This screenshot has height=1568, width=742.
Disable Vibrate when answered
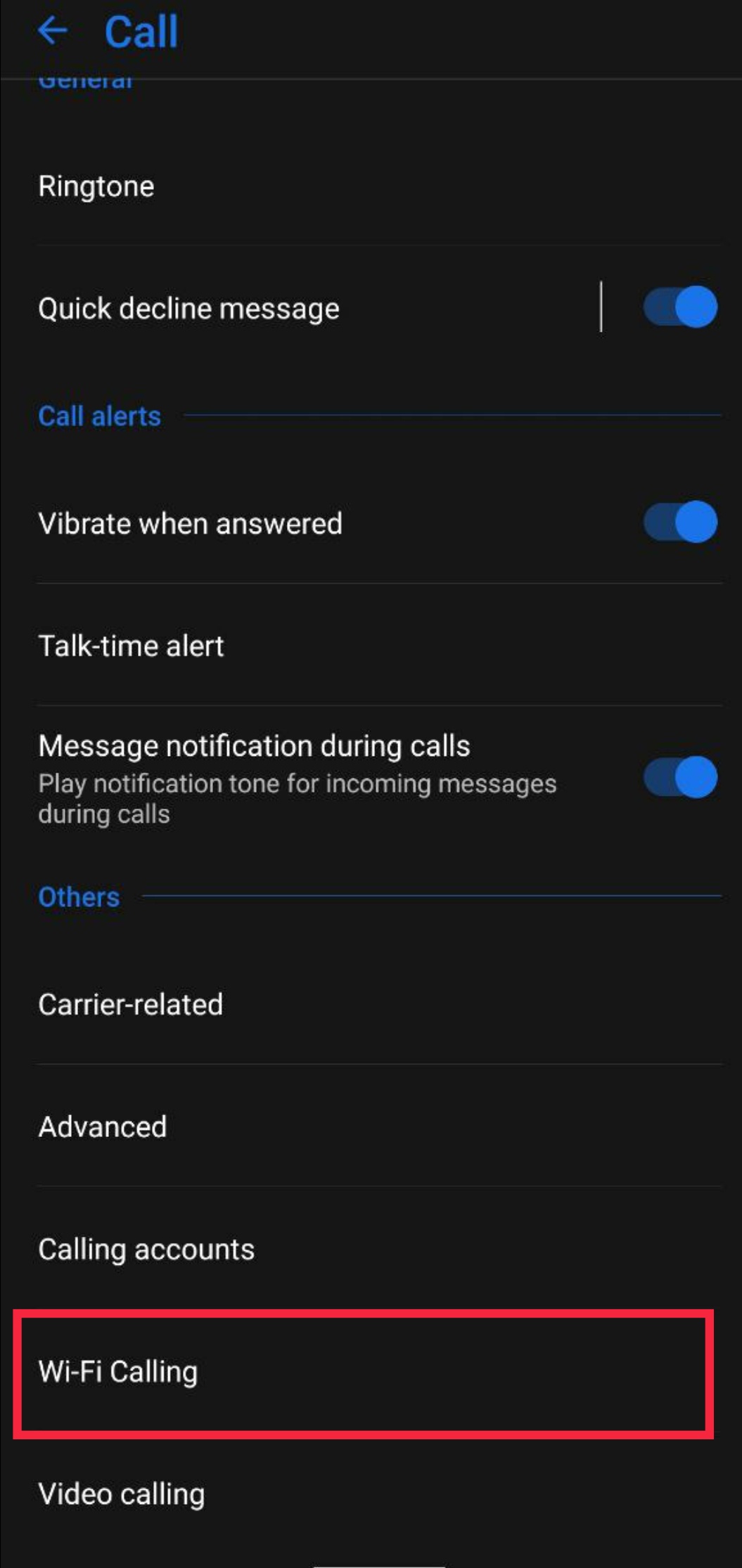pyautogui.click(x=680, y=522)
